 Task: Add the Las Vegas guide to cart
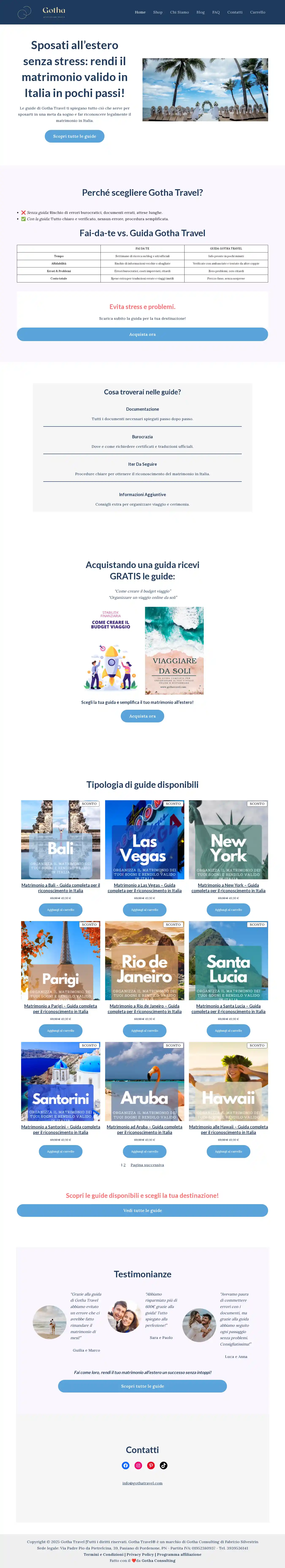[x=144, y=909]
